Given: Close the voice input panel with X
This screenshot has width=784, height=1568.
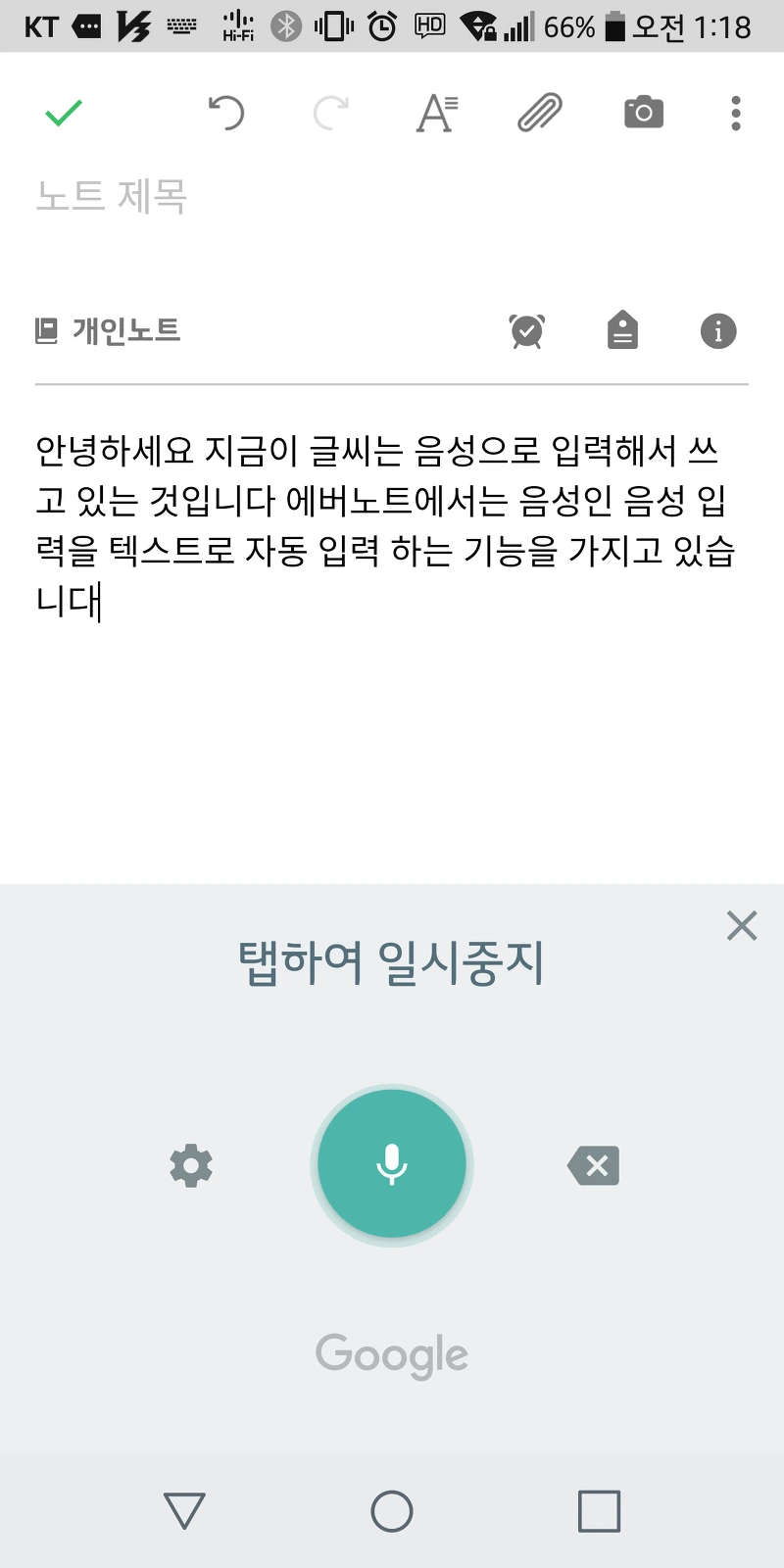Looking at the screenshot, I should (741, 925).
